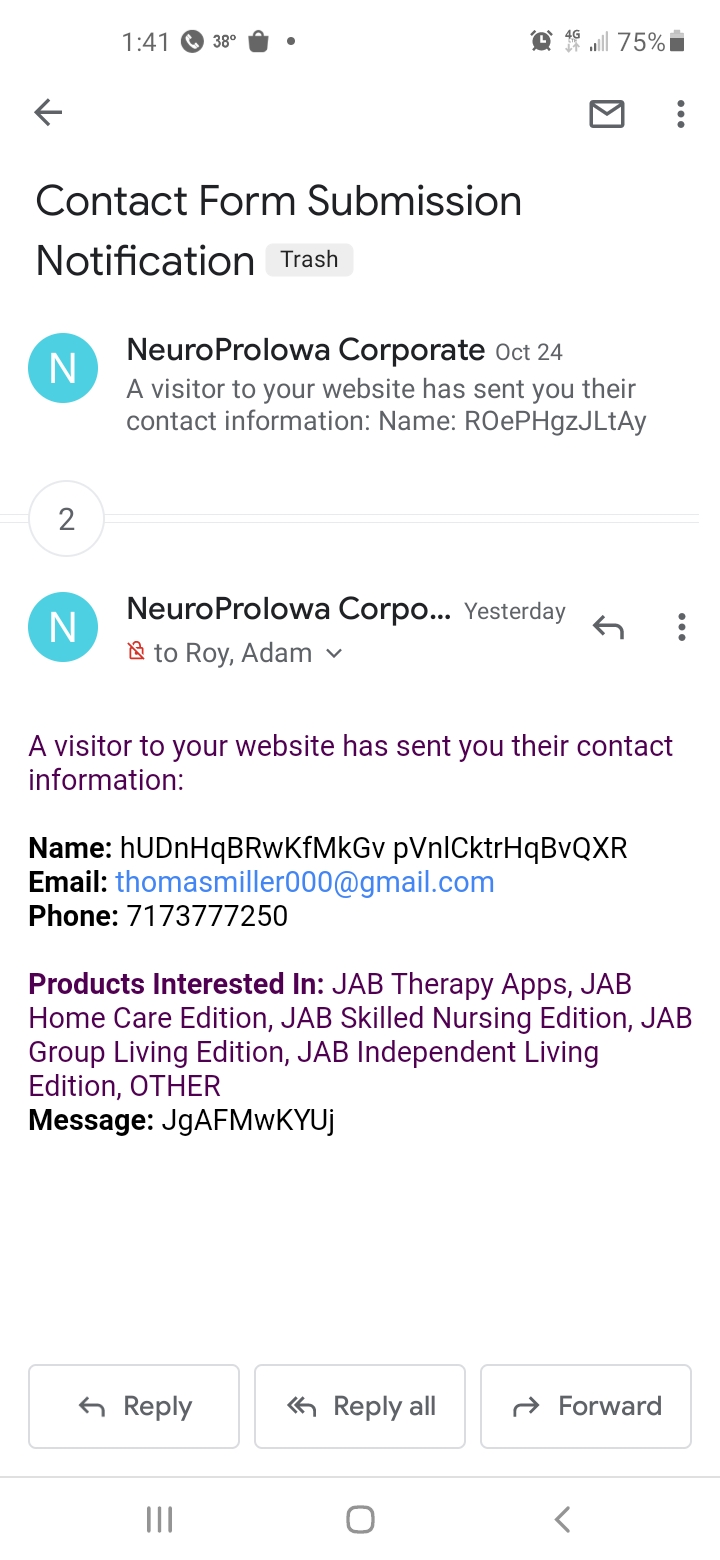Tap the Reply button
Screen dimensions: 720x1560
(134, 1406)
